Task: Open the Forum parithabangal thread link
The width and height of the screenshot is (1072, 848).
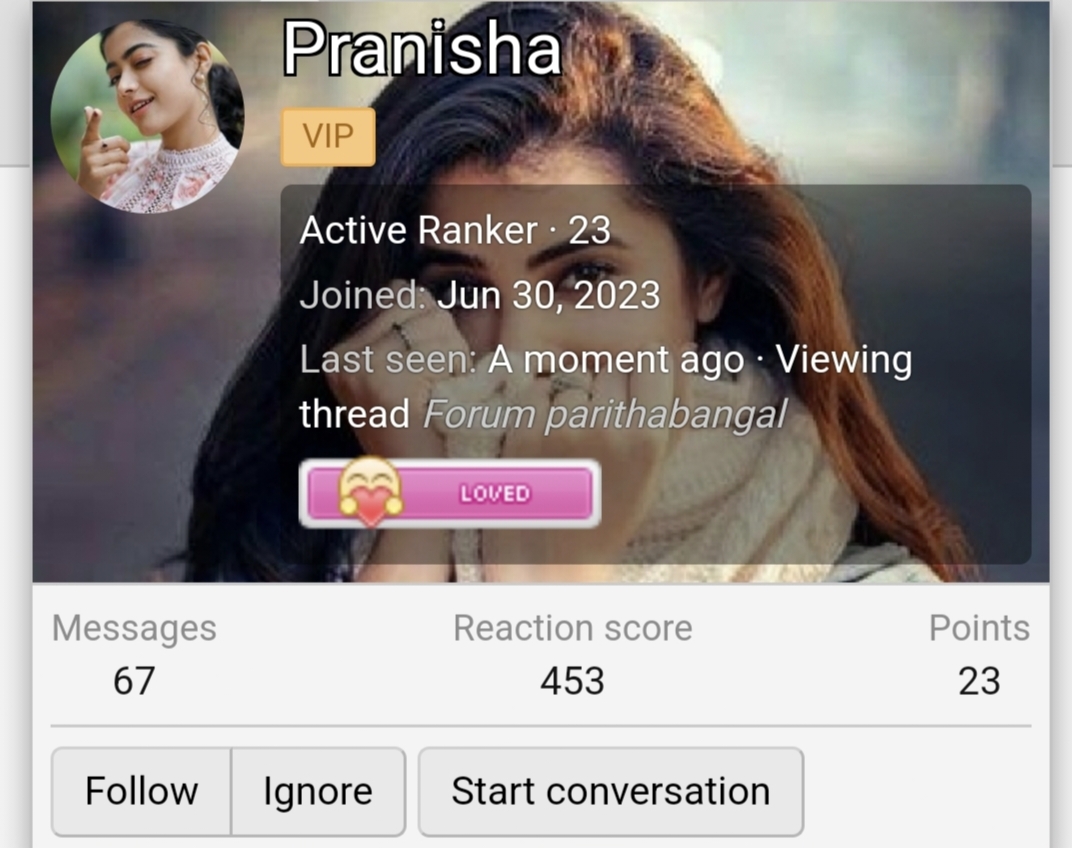Action: pyautogui.click(x=604, y=414)
